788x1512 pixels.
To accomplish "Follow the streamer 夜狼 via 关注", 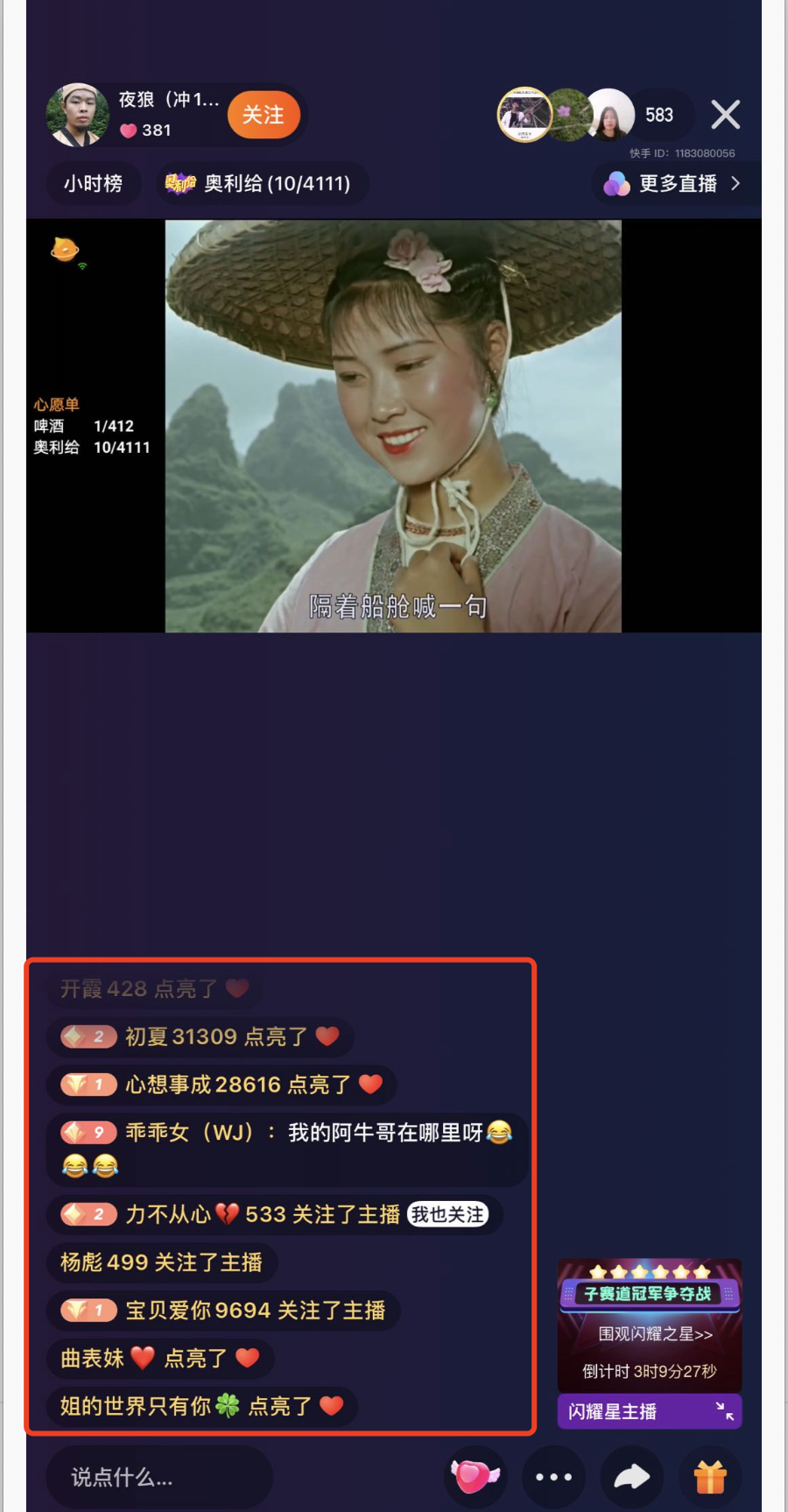I will pos(263,115).
